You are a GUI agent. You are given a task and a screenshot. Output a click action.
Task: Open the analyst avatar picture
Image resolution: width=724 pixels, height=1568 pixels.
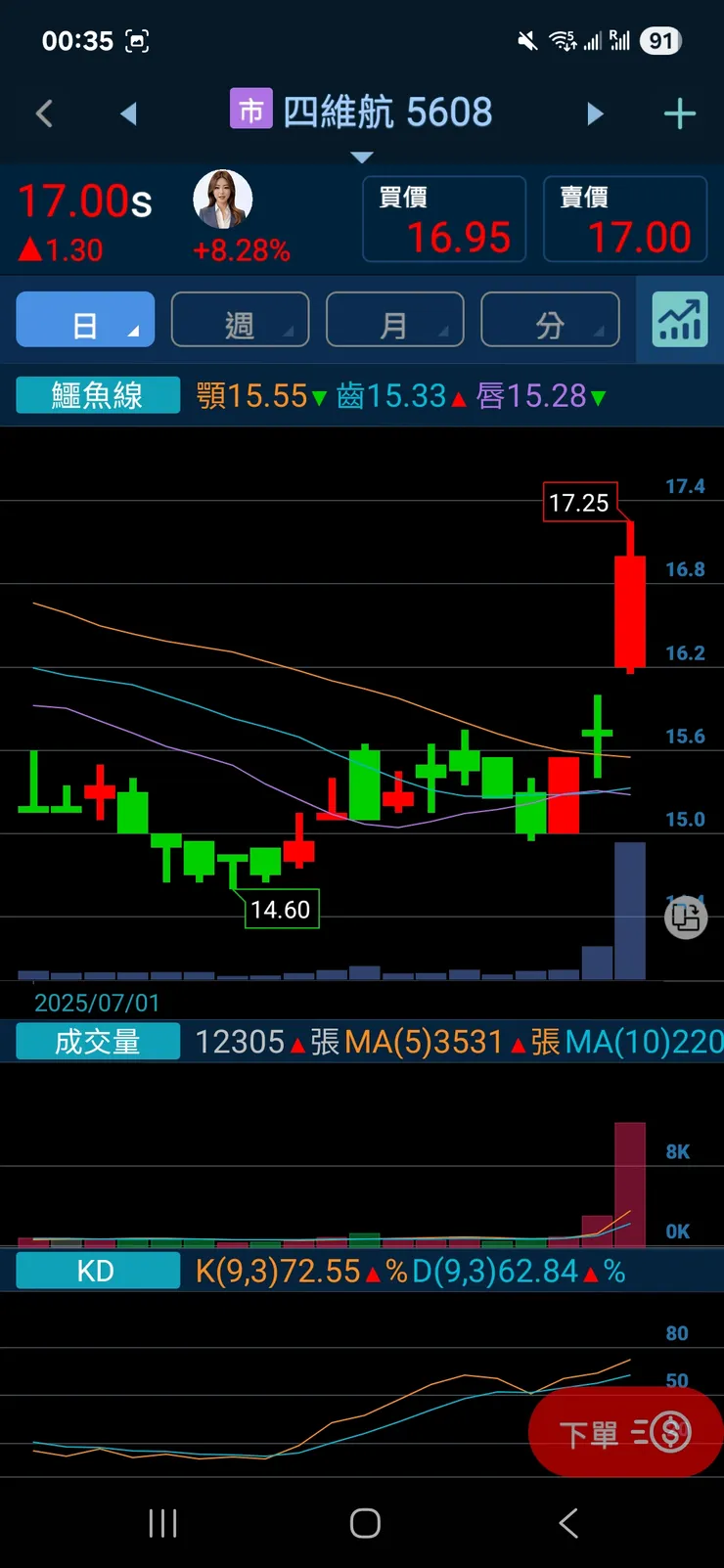click(x=223, y=199)
